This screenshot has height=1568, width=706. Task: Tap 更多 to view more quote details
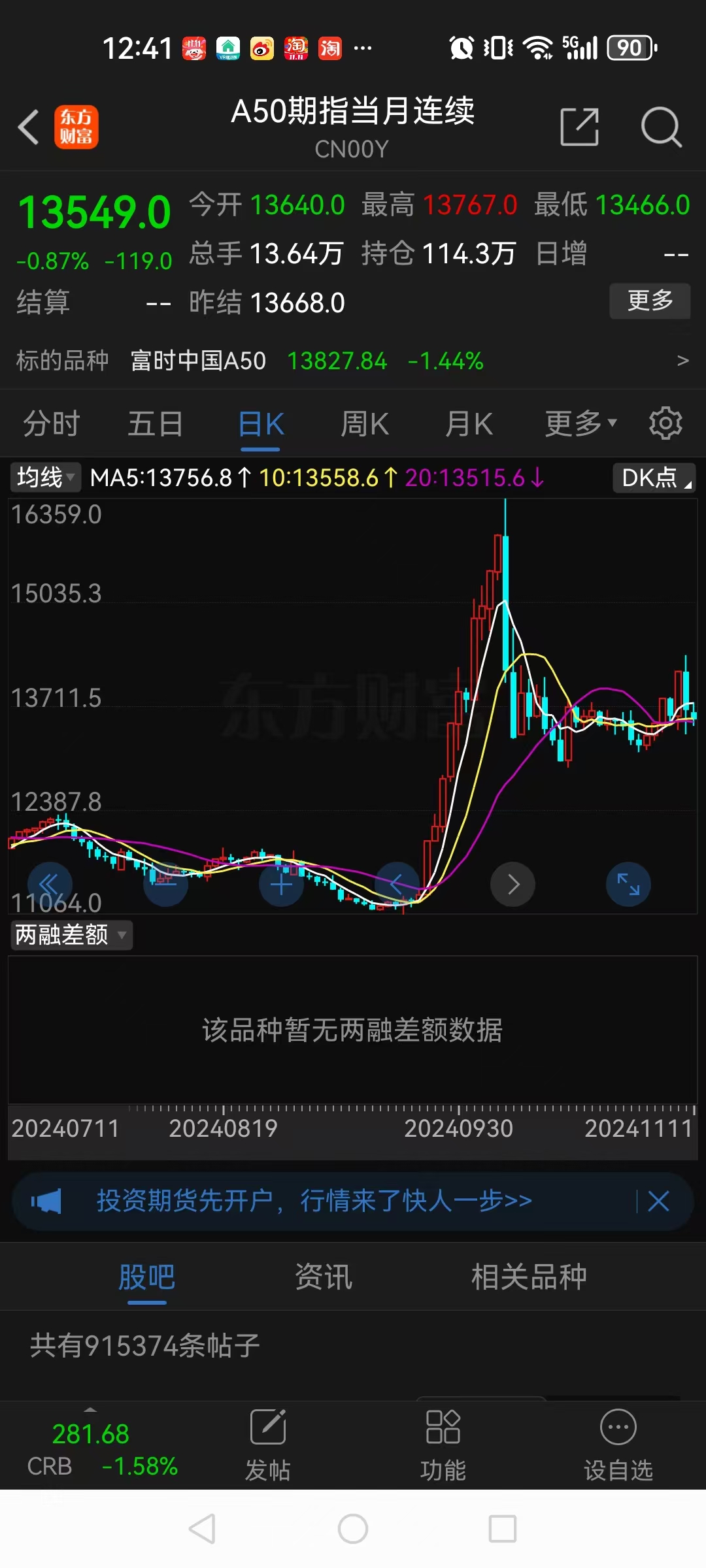click(650, 301)
